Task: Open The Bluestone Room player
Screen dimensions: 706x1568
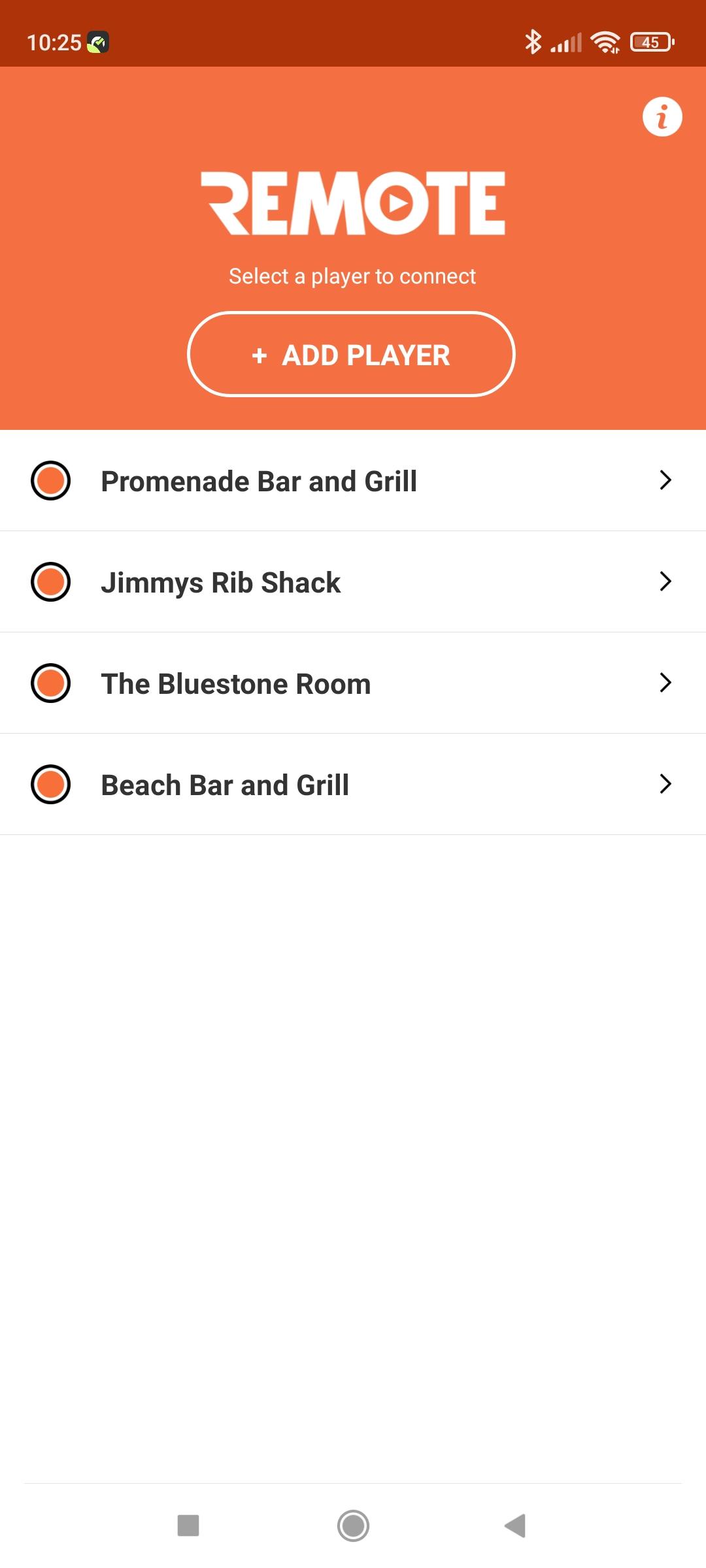Action: click(x=353, y=683)
